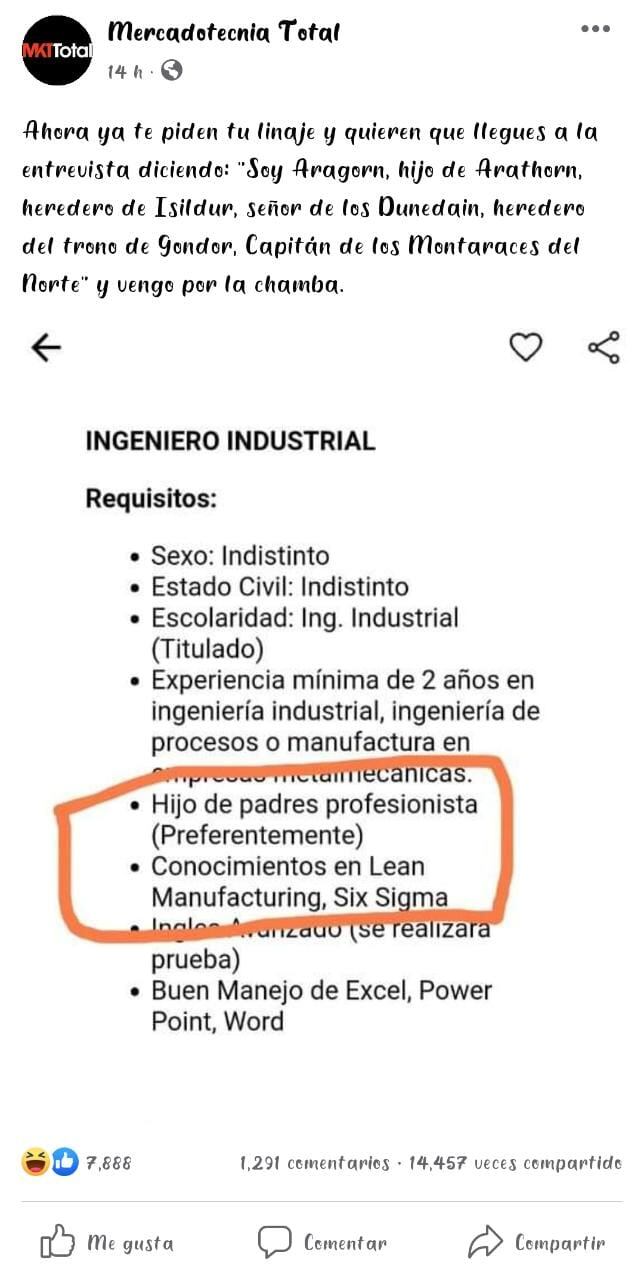View the 7,888 reactions list
644x1280 pixels.
(x=77, y=1163)
